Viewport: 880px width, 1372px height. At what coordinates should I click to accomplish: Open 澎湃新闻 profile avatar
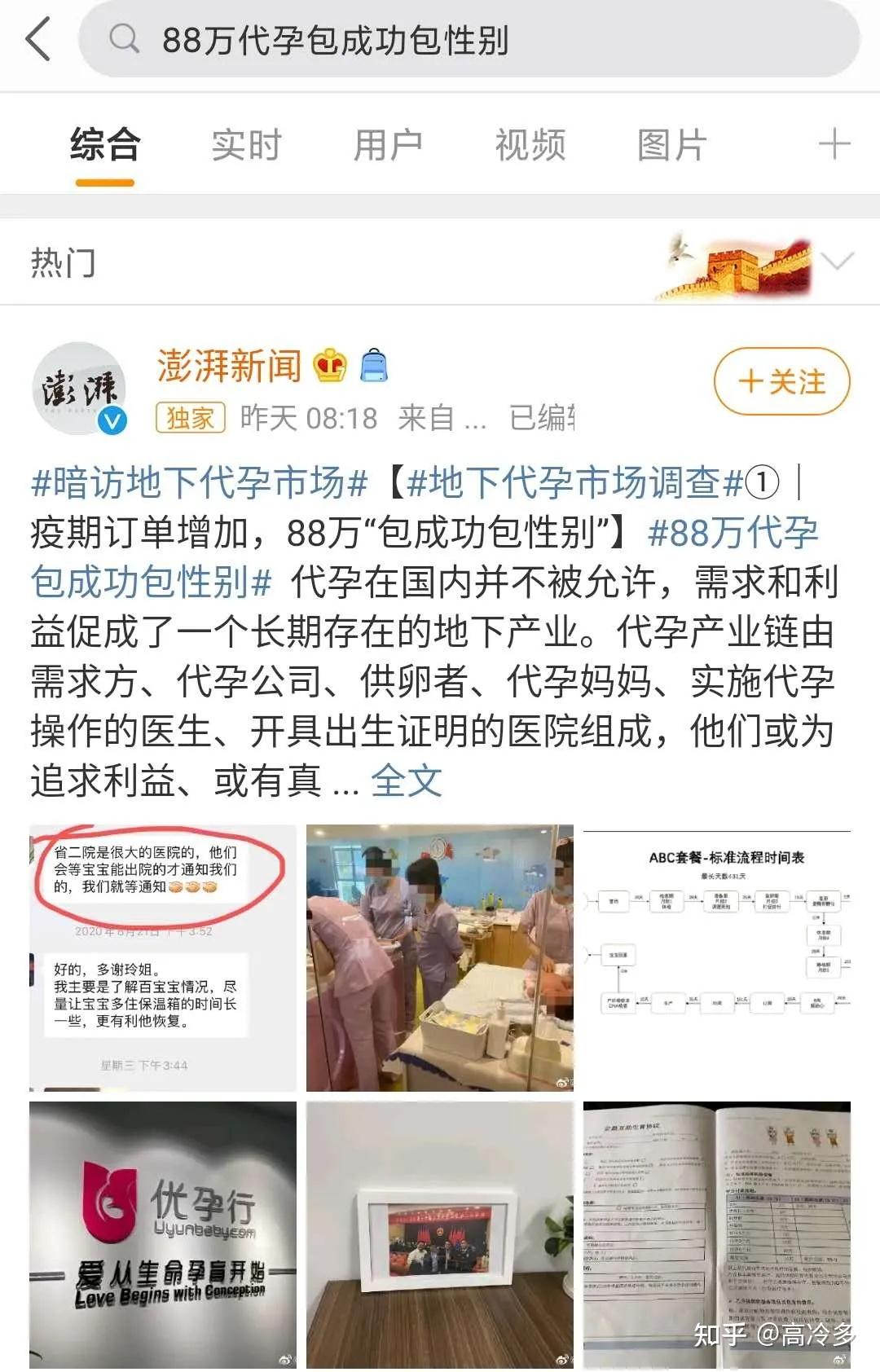[79, 389]
